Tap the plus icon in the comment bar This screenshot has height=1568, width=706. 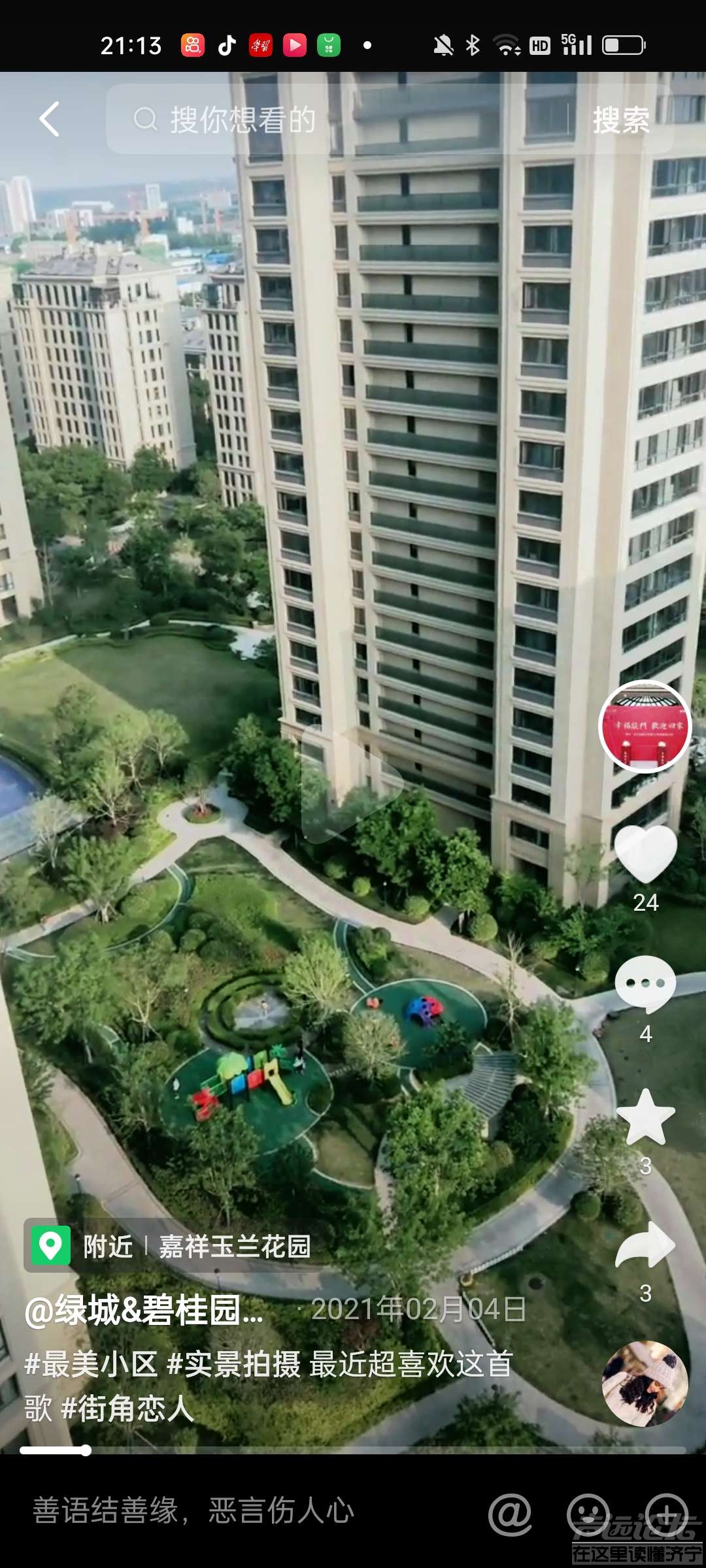[667, 1514]
